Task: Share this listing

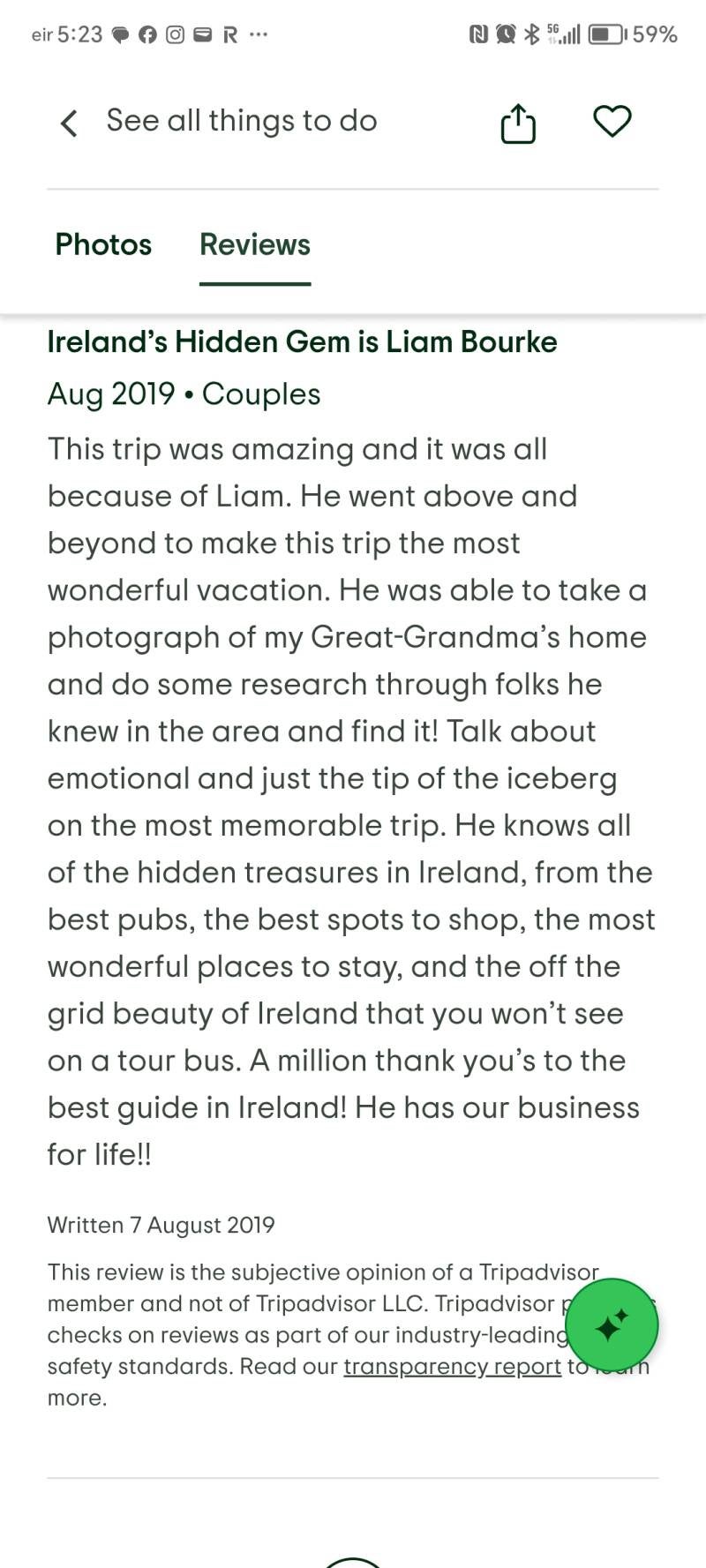Action: point(518,124)
